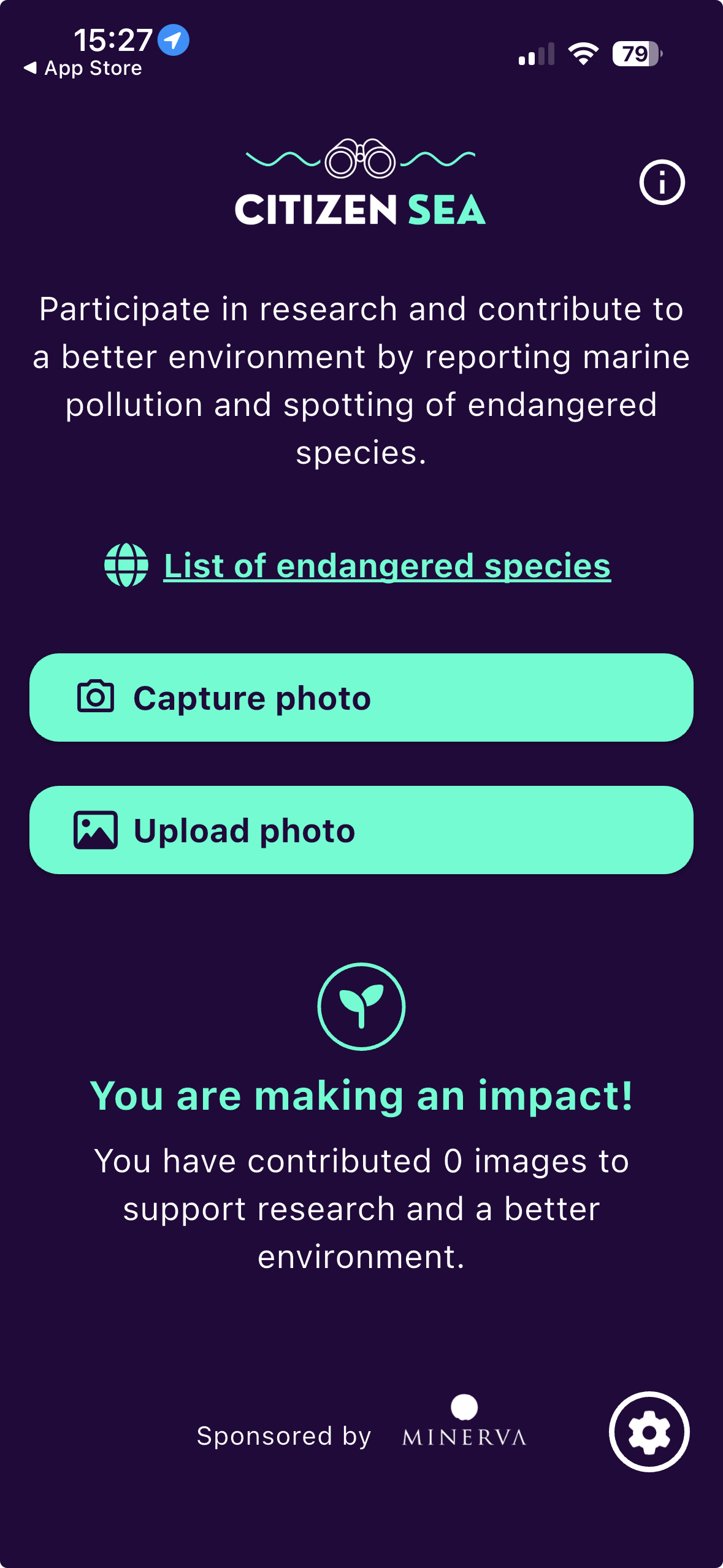Open the info icon next to the logo
The width and height of the screenshot is (723, 1568).
662,182
